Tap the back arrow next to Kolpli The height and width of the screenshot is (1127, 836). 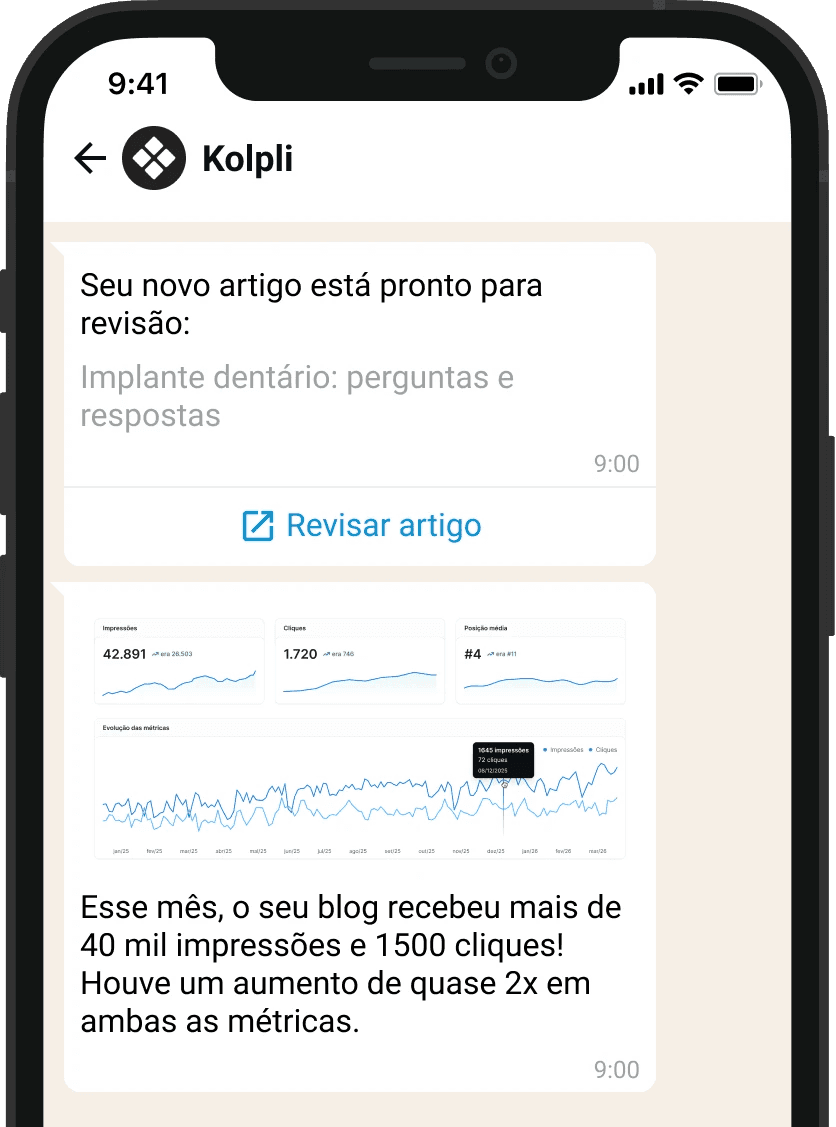(x=88, y=157)
